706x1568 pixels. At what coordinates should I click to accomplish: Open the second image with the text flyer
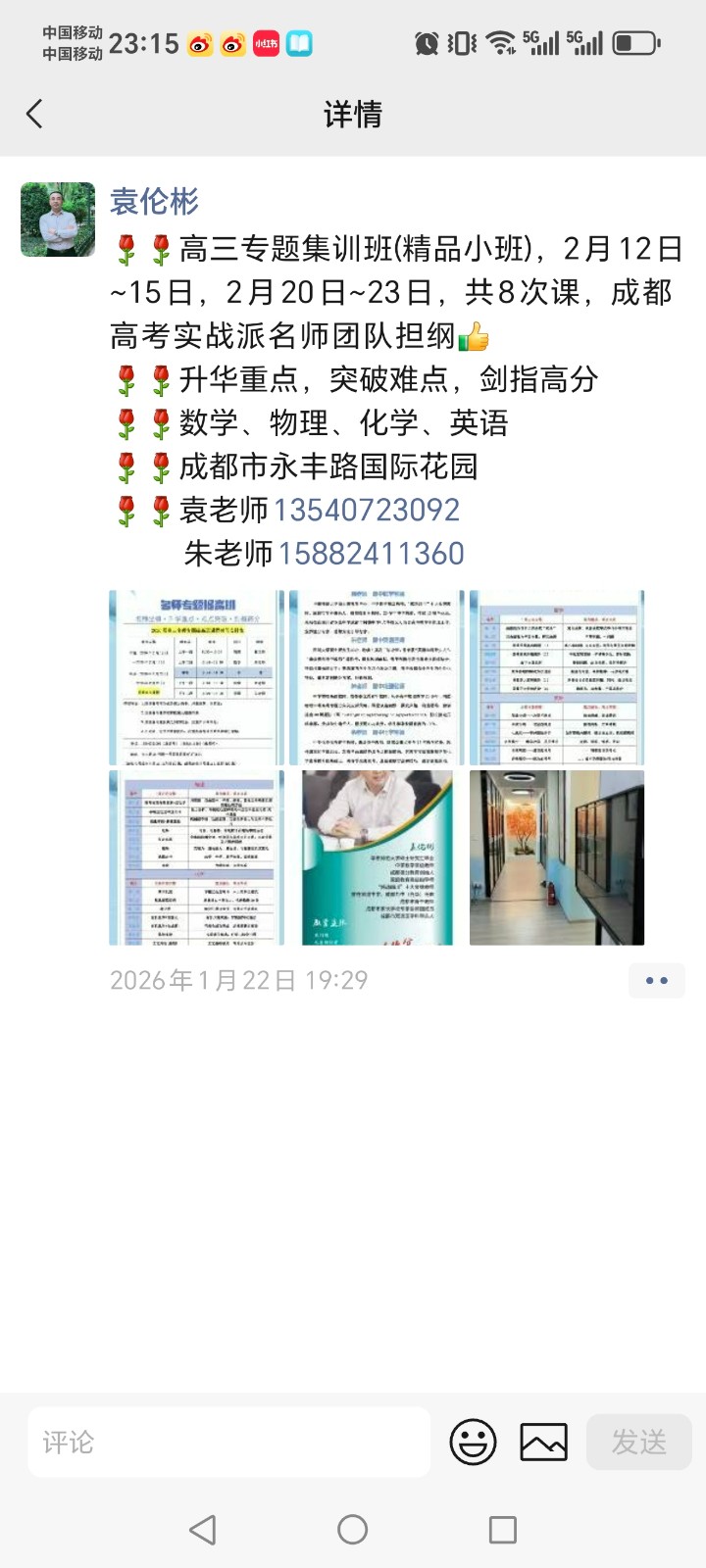[377, 677]
